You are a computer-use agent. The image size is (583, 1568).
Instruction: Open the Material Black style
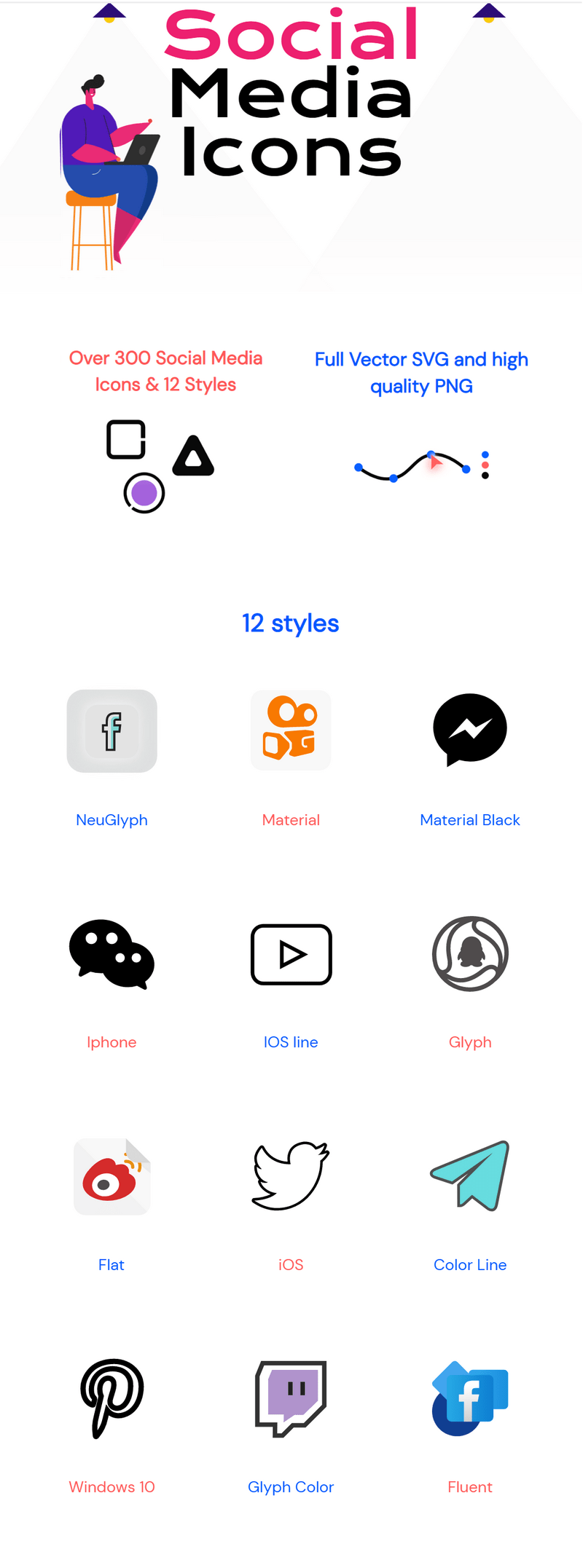470,730
